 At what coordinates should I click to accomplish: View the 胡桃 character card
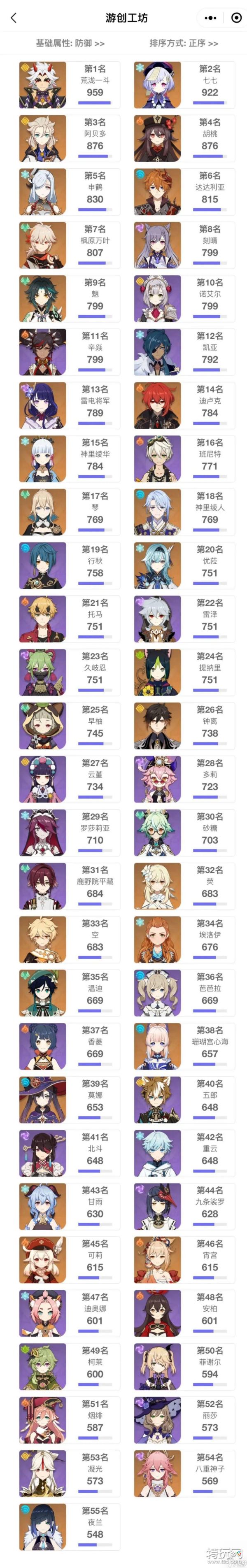(184, 138)
